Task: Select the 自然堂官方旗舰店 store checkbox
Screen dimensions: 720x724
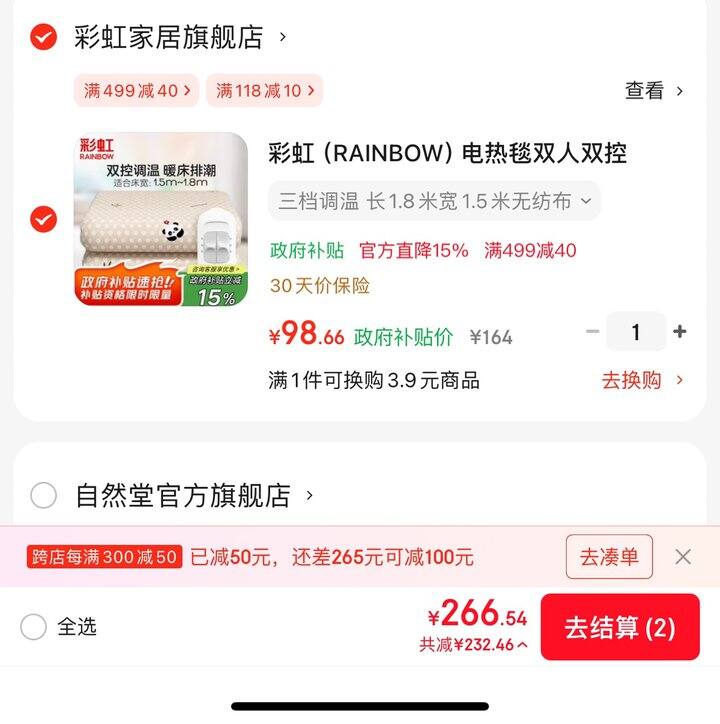Action: (43, 495)
